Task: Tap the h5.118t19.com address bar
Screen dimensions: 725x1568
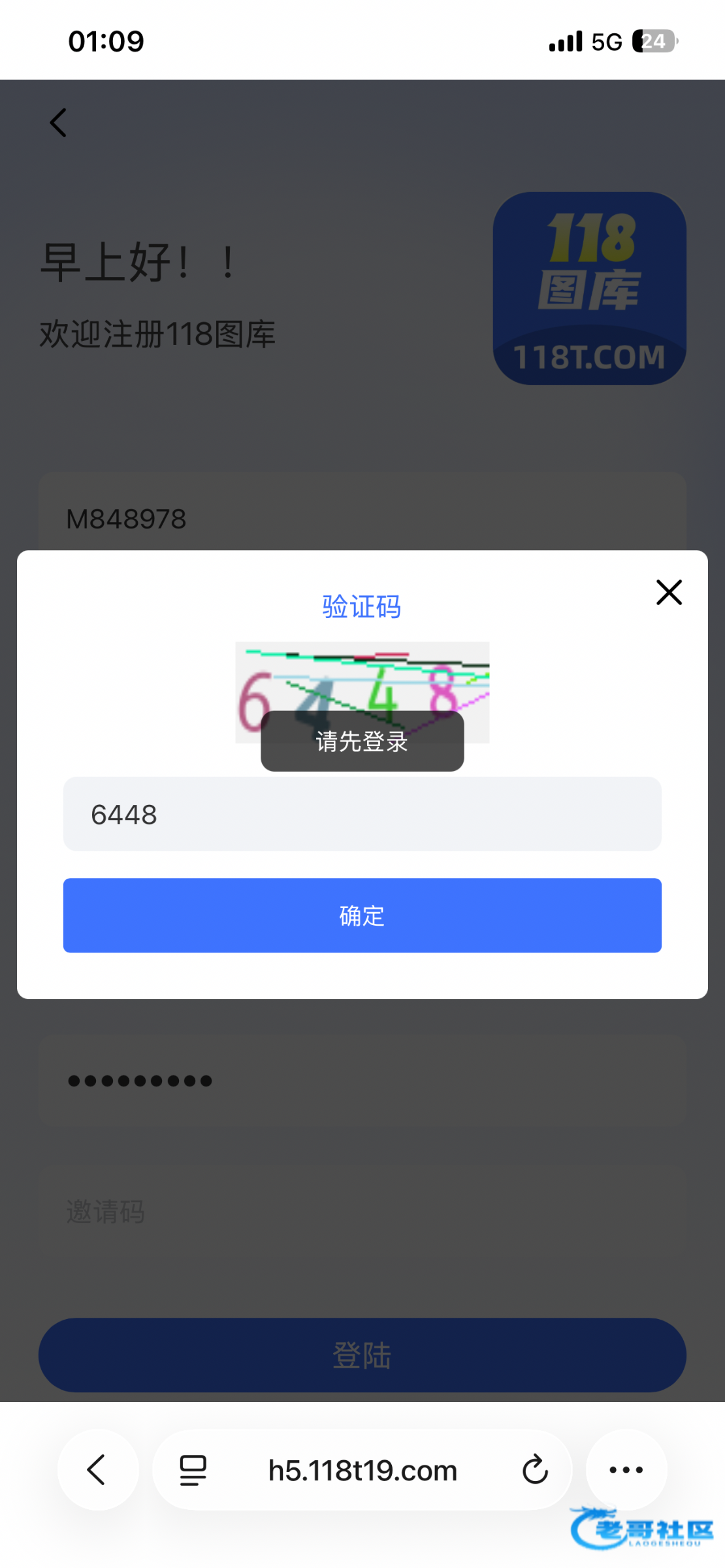Action: click(362, 1470)
